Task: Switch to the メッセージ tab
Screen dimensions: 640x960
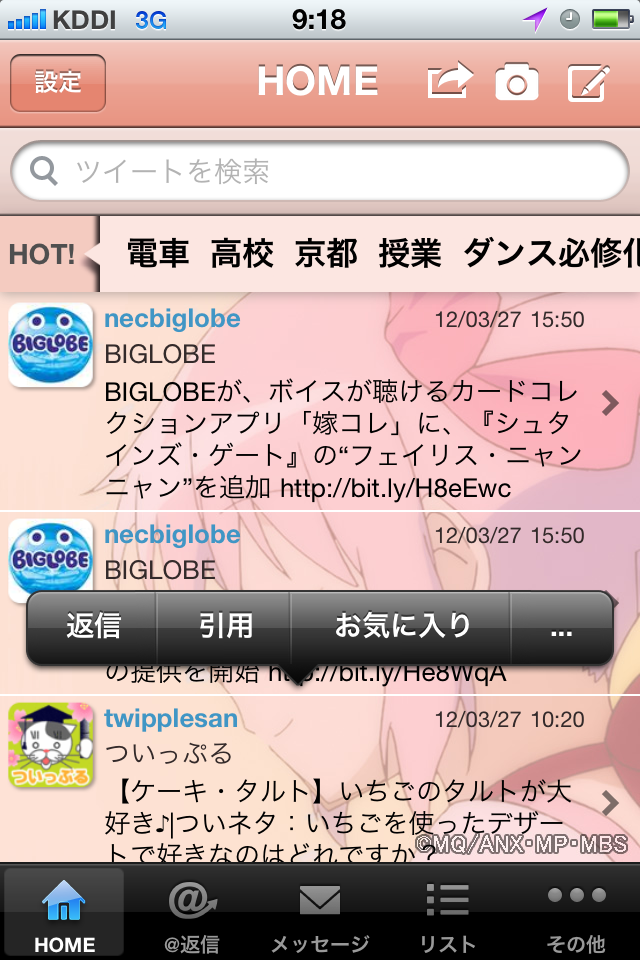Action: point(320,912)
